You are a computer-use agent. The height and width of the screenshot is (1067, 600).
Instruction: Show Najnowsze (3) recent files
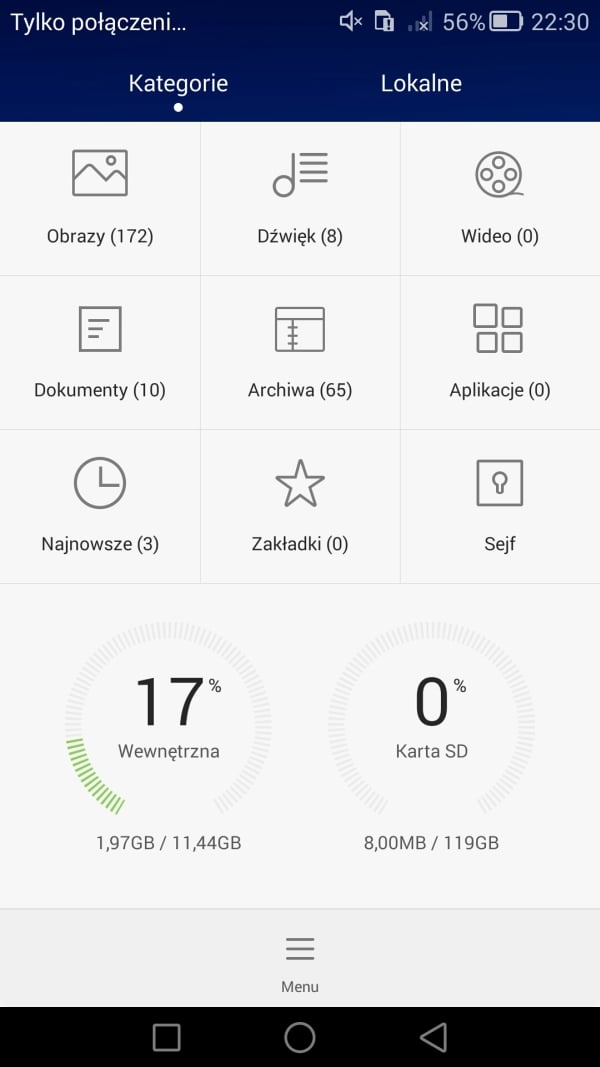coord(100,506)
